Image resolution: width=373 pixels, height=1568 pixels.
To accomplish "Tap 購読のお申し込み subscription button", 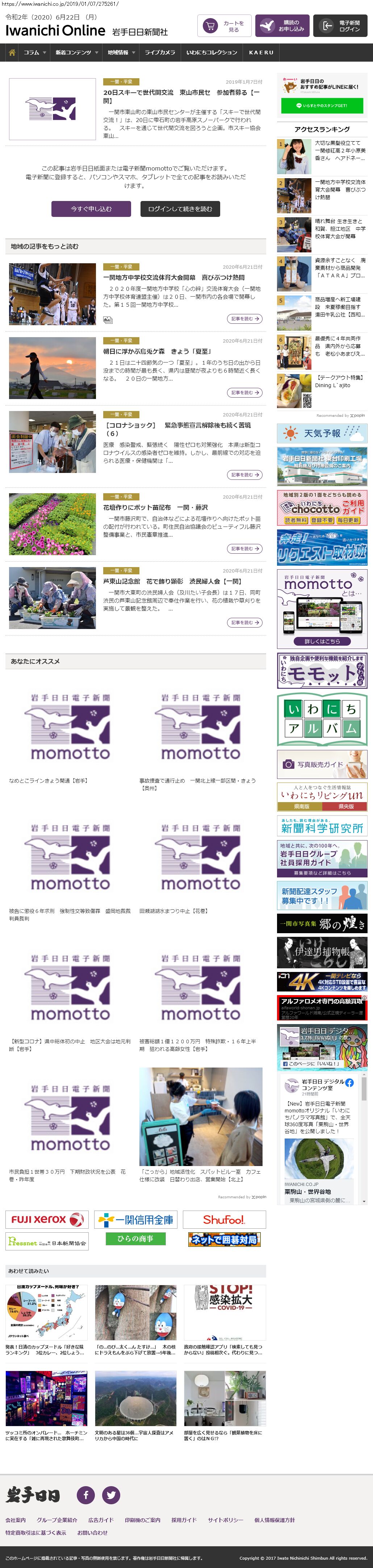I will click(282, 26).
